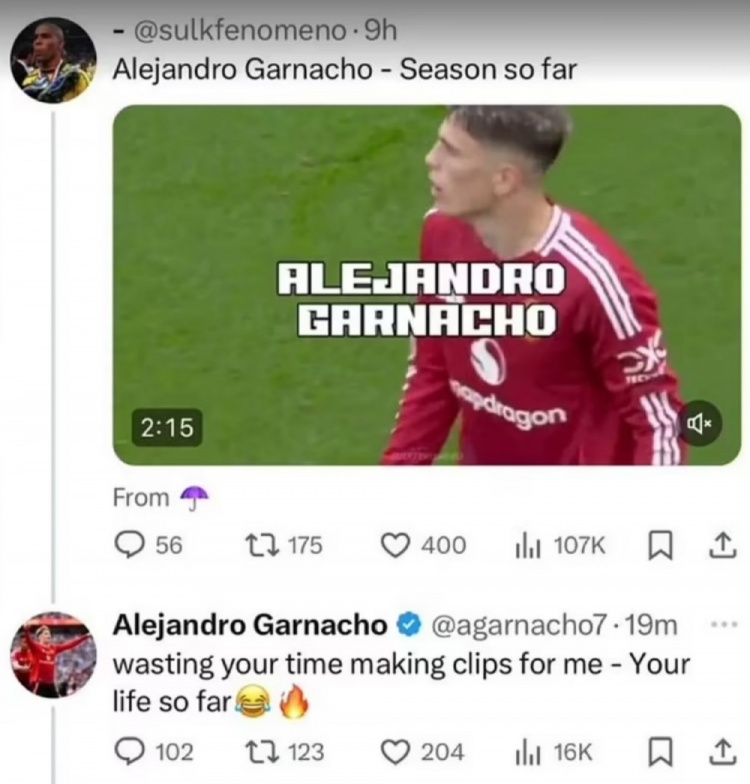Reply to @sulkfenomeno's post with 56 comments

coord(131,545)
